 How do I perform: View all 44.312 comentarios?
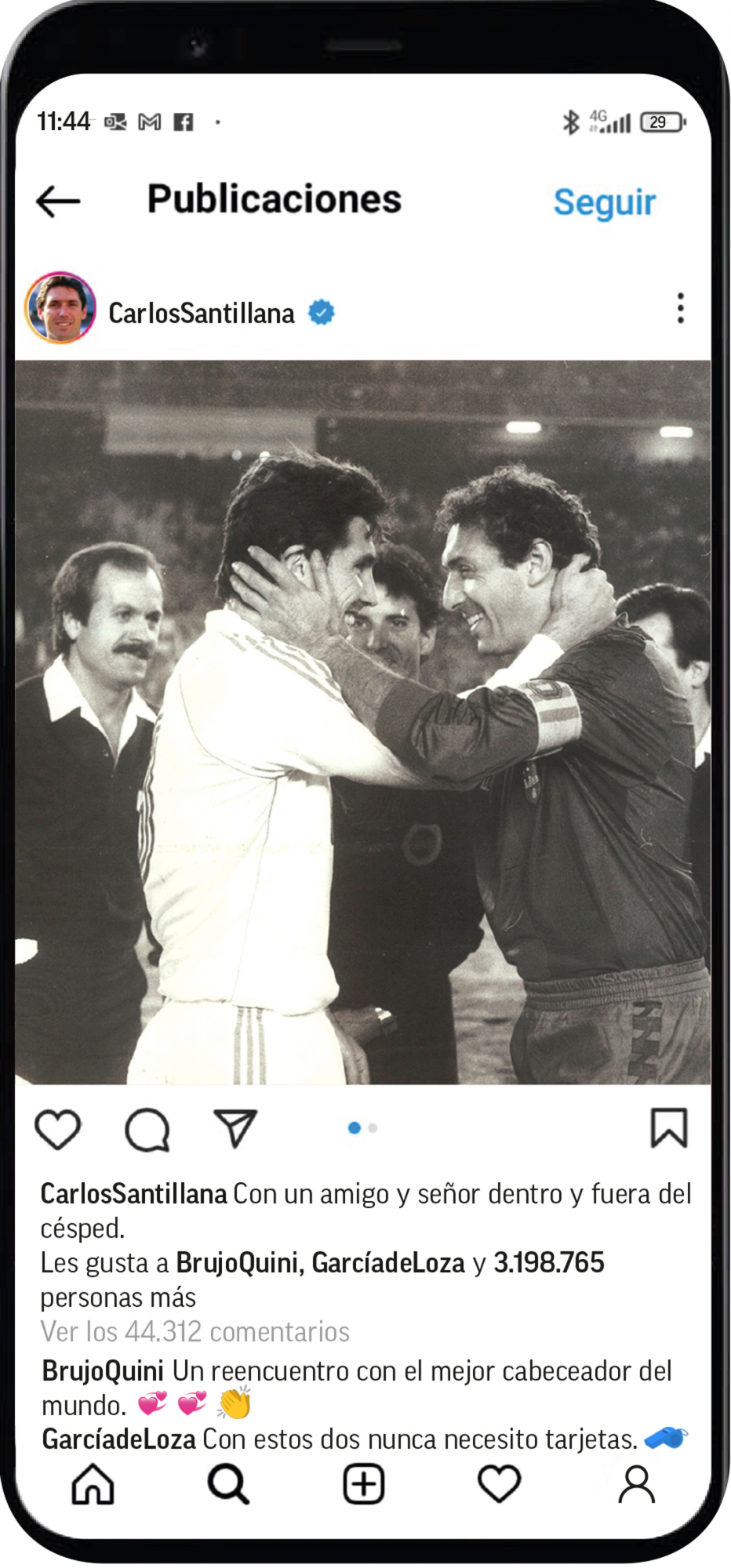195,1332
